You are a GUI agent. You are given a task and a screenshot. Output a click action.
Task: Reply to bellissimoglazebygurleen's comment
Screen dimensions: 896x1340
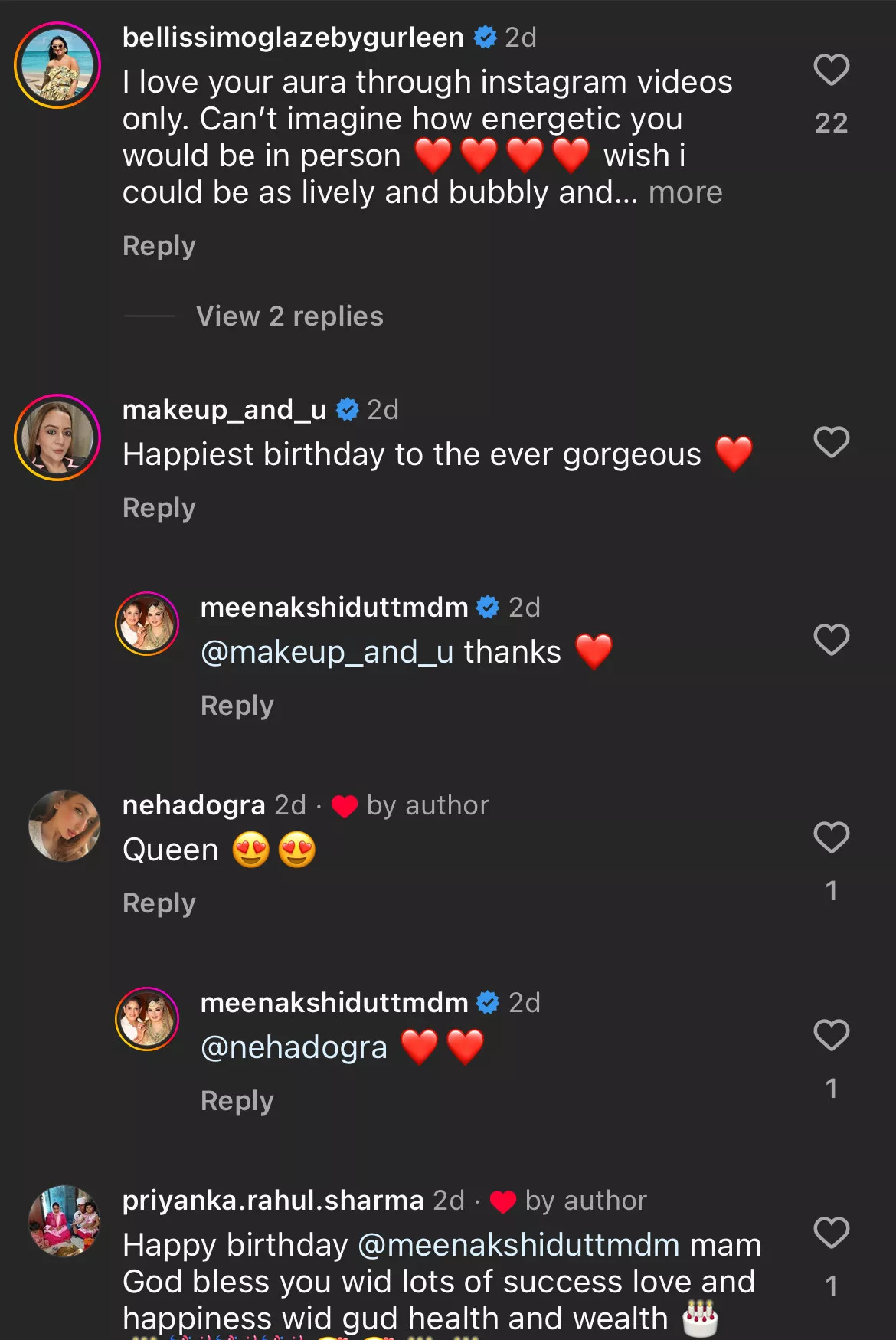pyautogui.click(x=159, y=246)
